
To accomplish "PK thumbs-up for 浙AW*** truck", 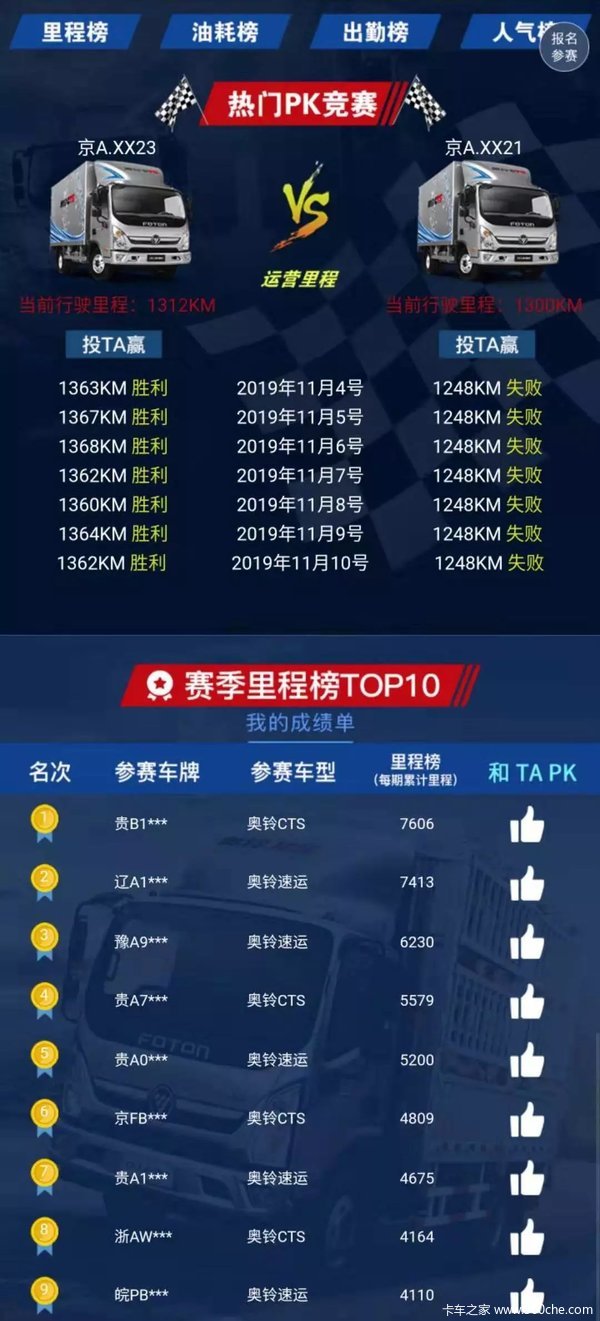I will (x=527, y=1238).
